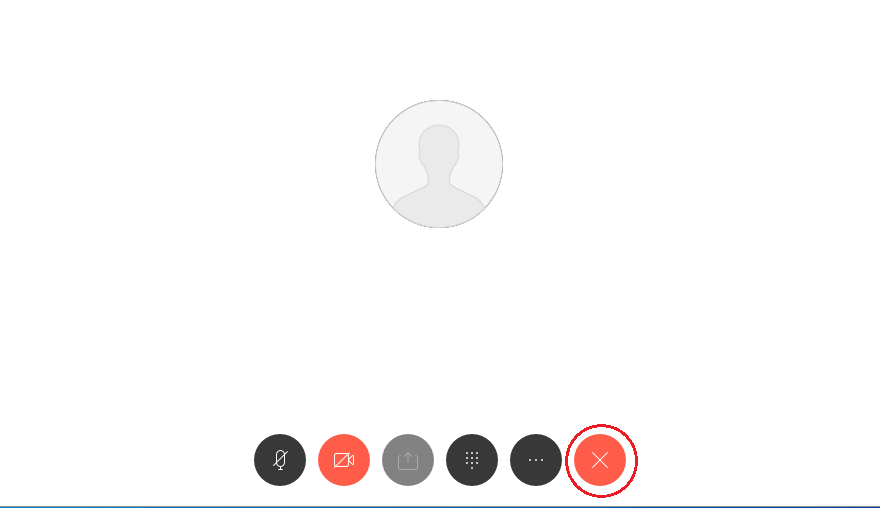
Task: Tap the share screen button
Action: point(408,460)
